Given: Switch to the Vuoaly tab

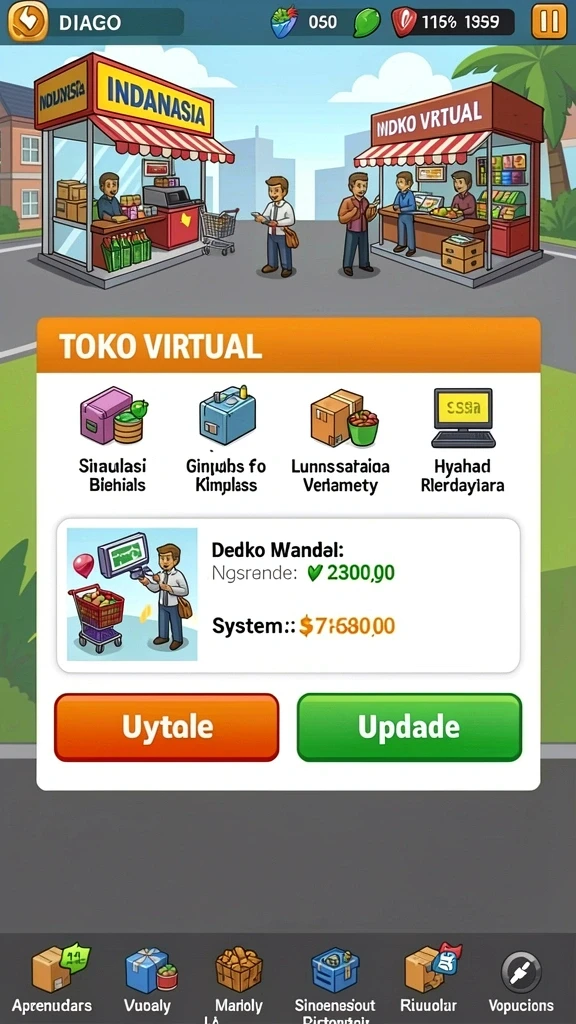Looking at the screenshot, I should pos(148,980).
